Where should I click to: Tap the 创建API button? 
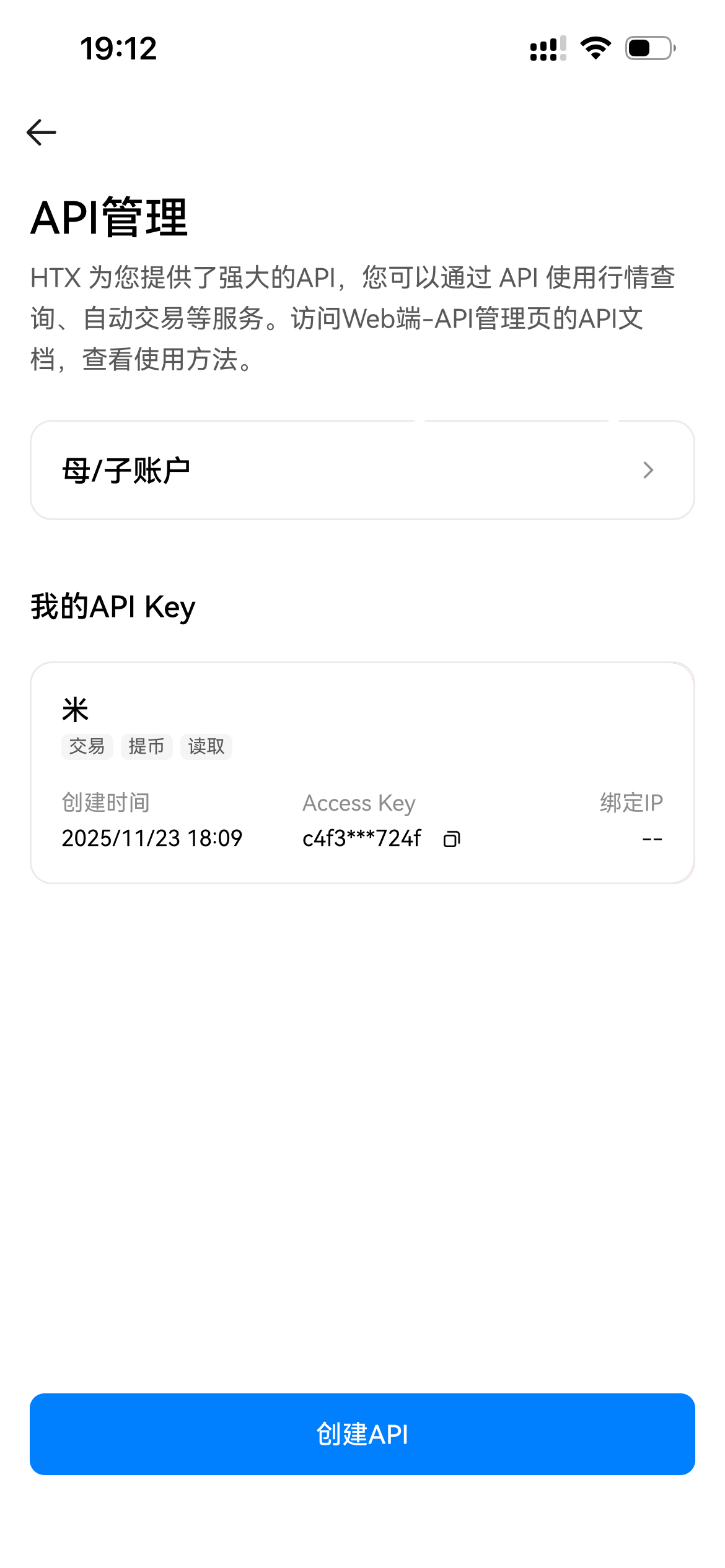tap(362, 1434)
